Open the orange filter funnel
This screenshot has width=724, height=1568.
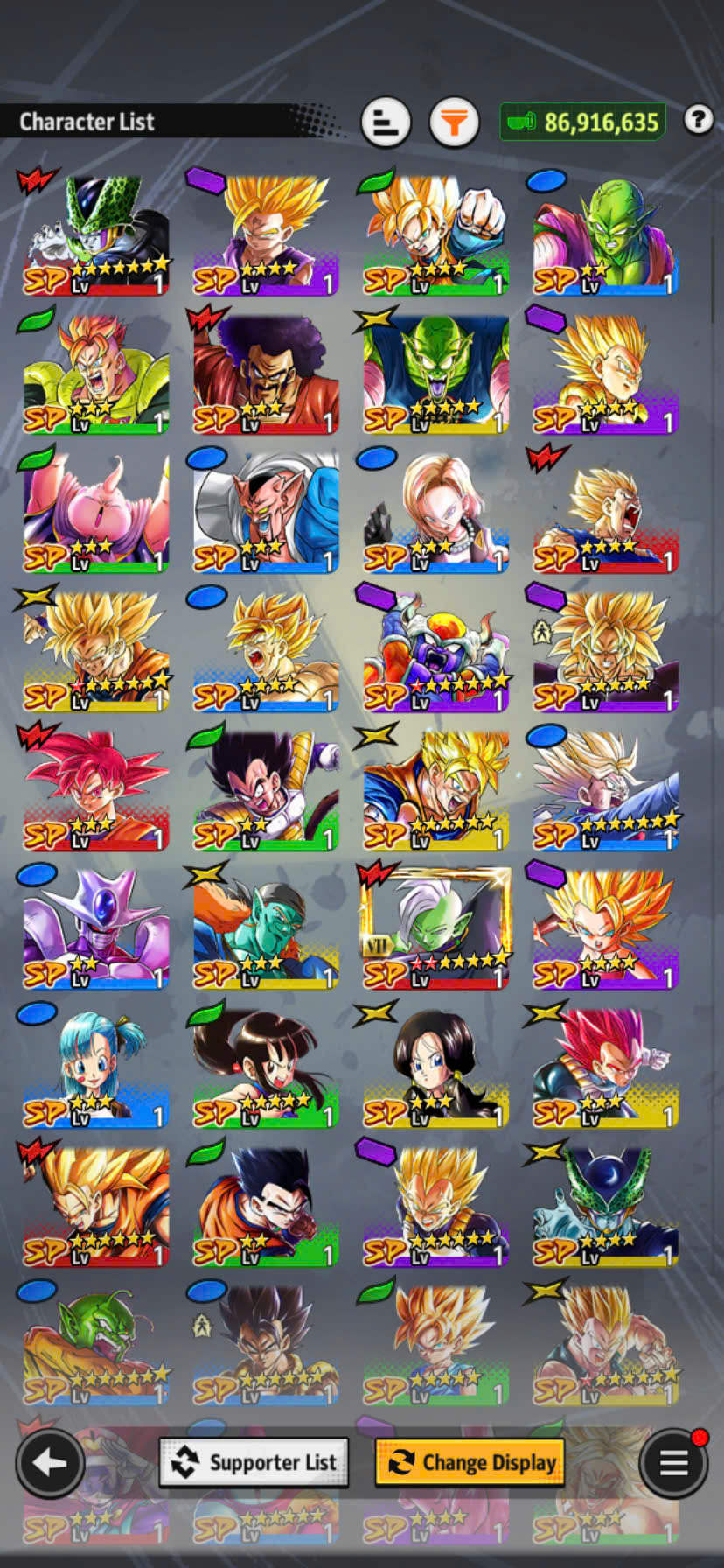click(454, 122)
